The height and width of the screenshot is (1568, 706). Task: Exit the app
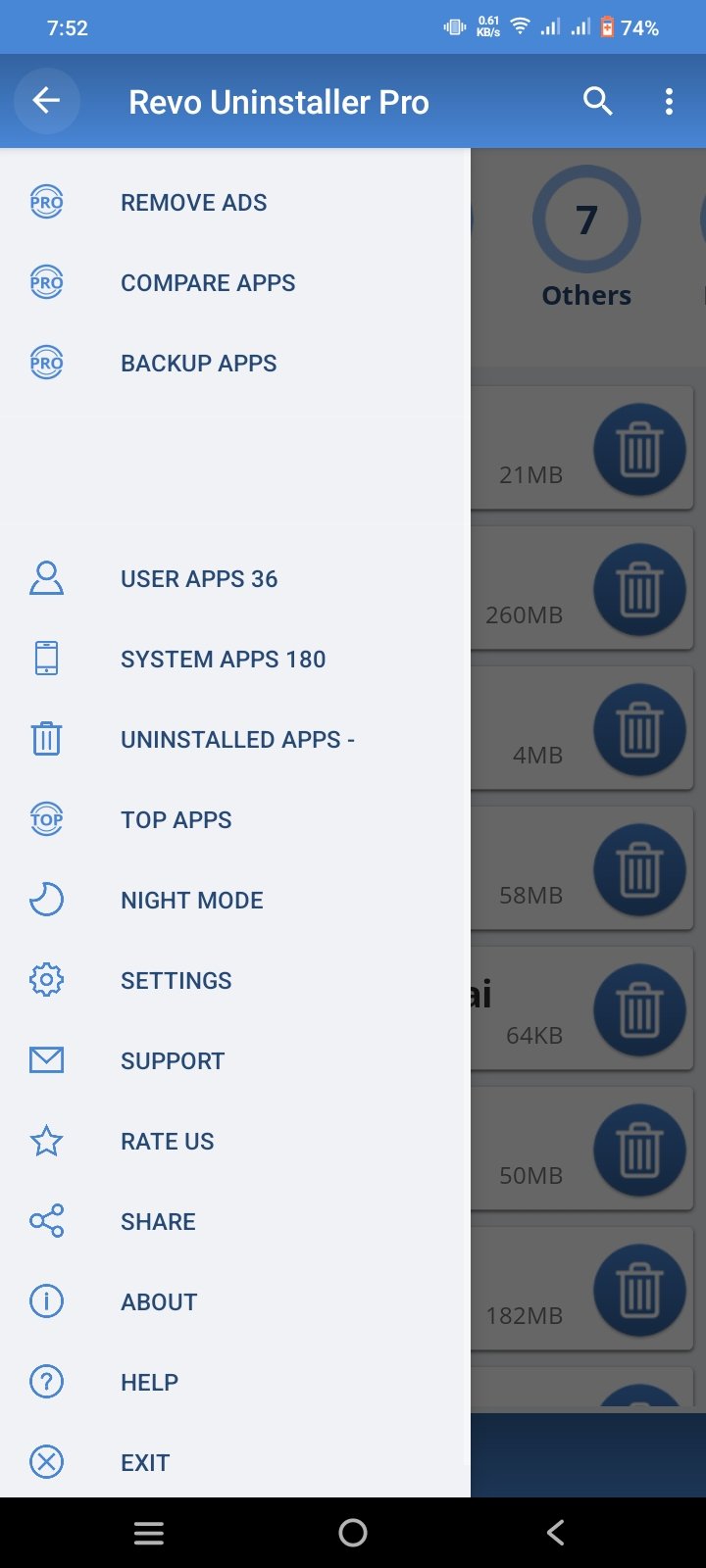[145, 1463]
